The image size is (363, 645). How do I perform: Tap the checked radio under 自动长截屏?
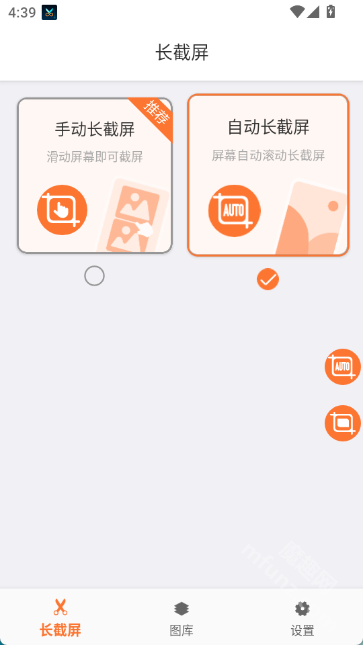click(268, 279)
